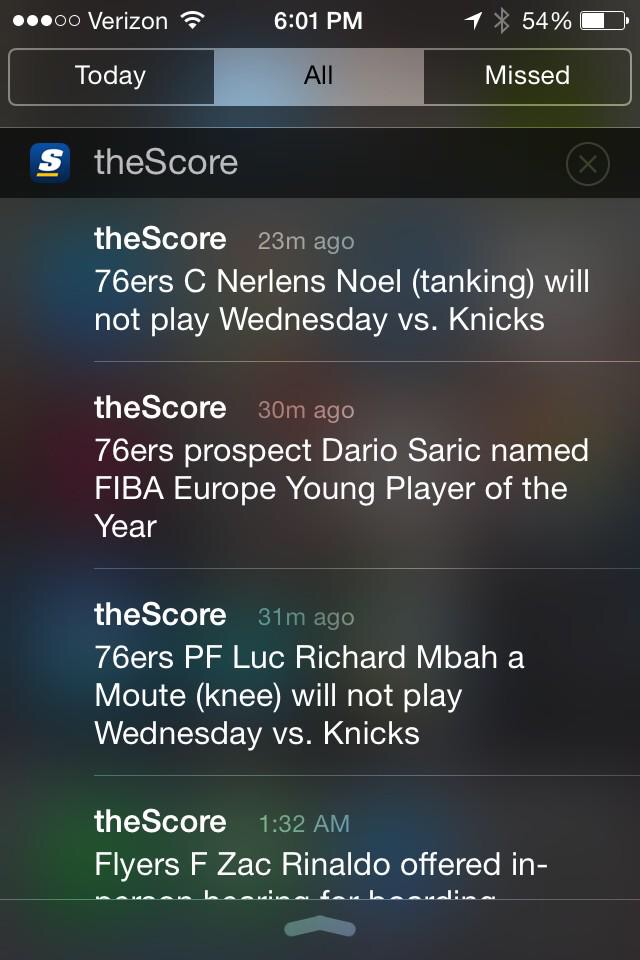Select the All notifications tab
The height and width of the screenshot is (960, 640).
[x=318, y=76]
